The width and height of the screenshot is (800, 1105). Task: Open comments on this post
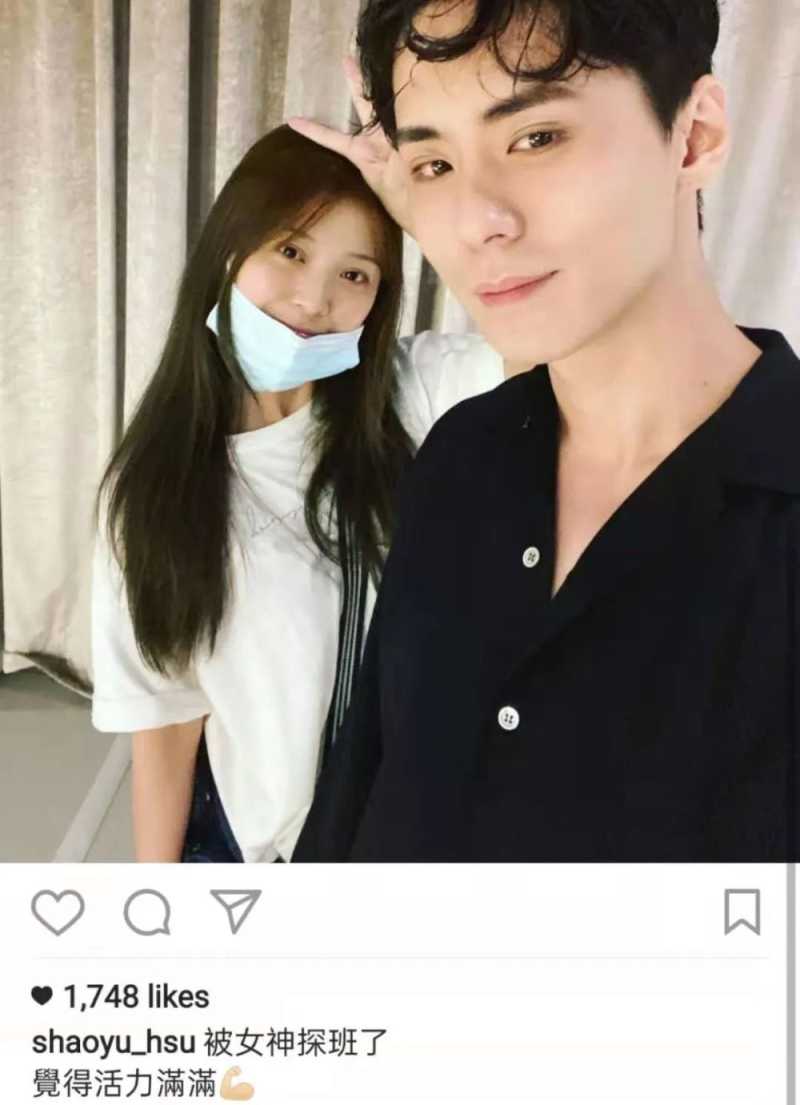(147, 912)
